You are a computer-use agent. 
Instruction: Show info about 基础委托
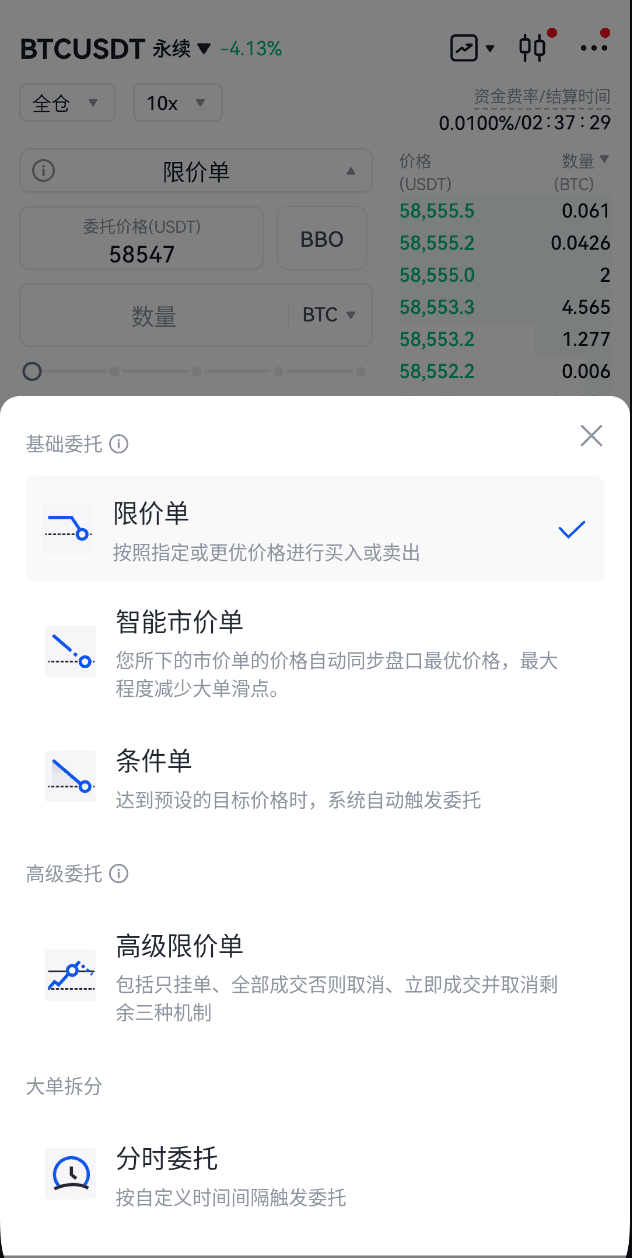pos(119,444)
